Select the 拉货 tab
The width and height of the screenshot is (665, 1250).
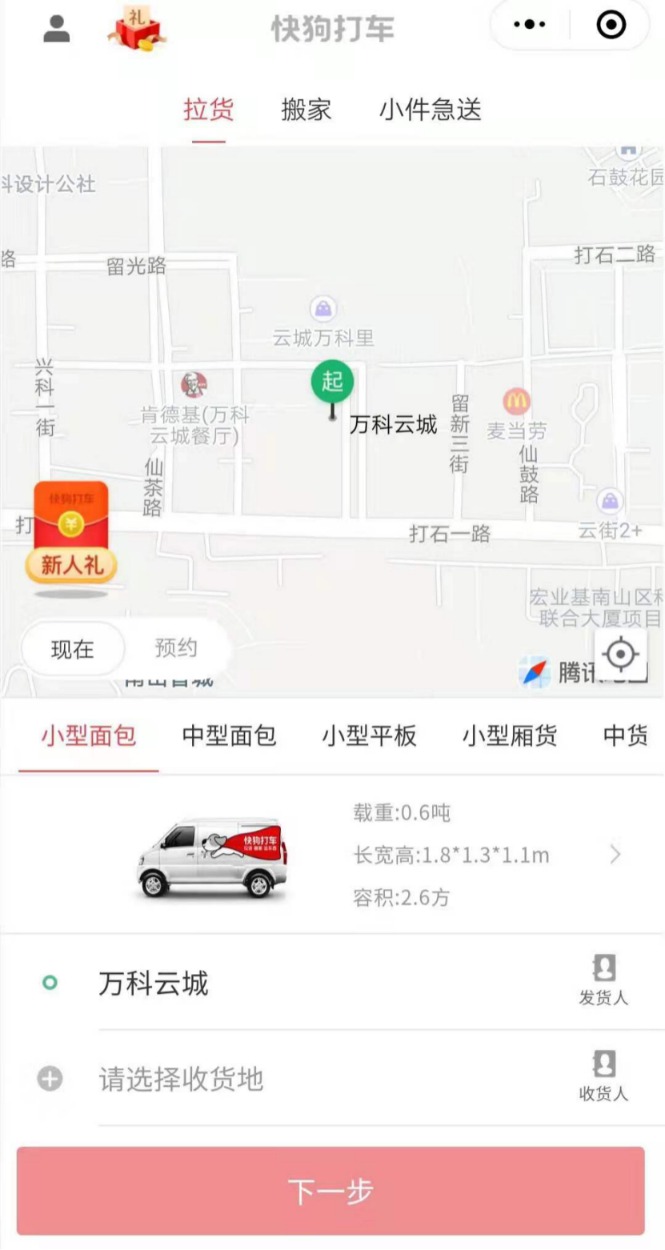click(x=208, y=110)
